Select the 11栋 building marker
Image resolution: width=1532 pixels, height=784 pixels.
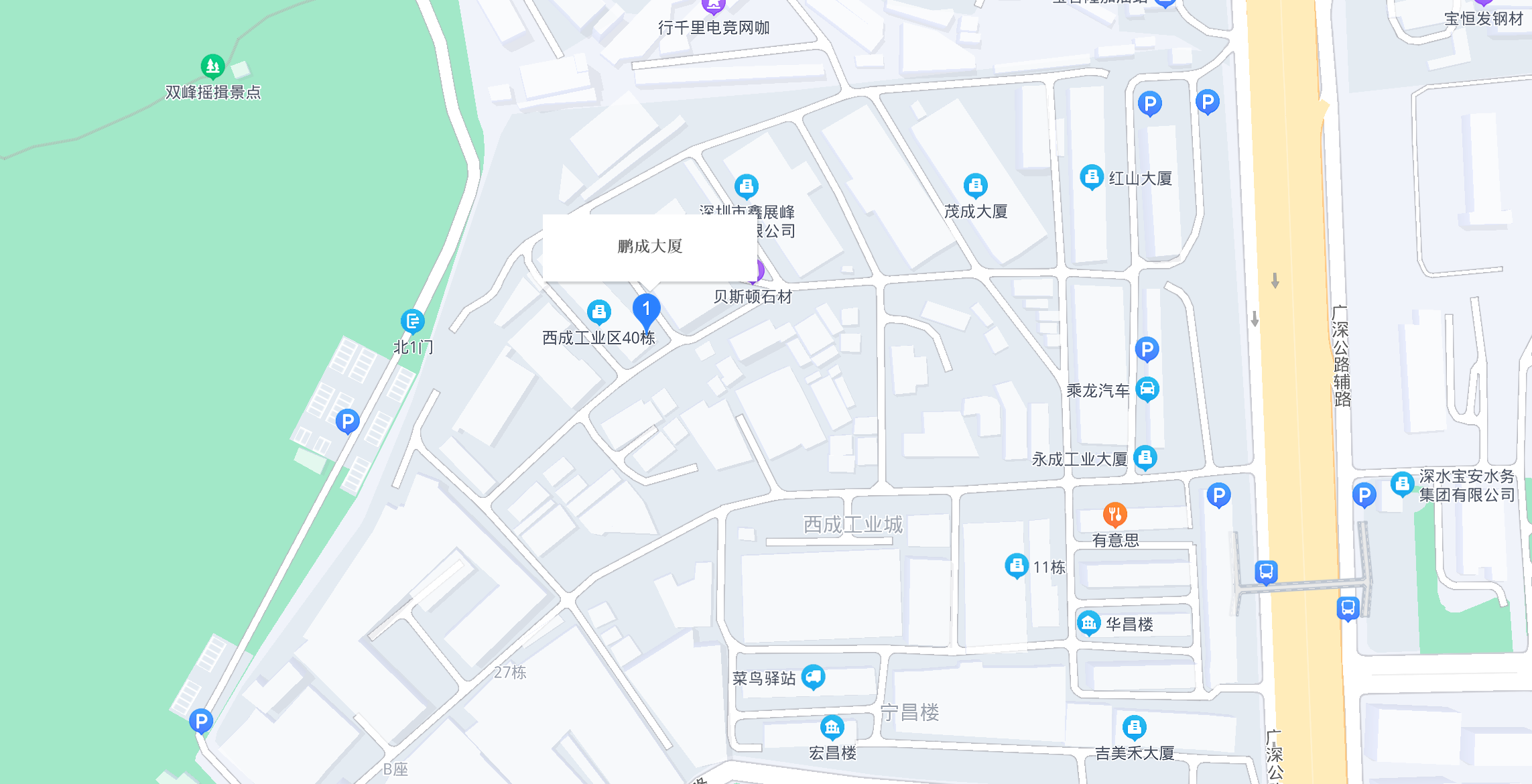coord(1016,566)
